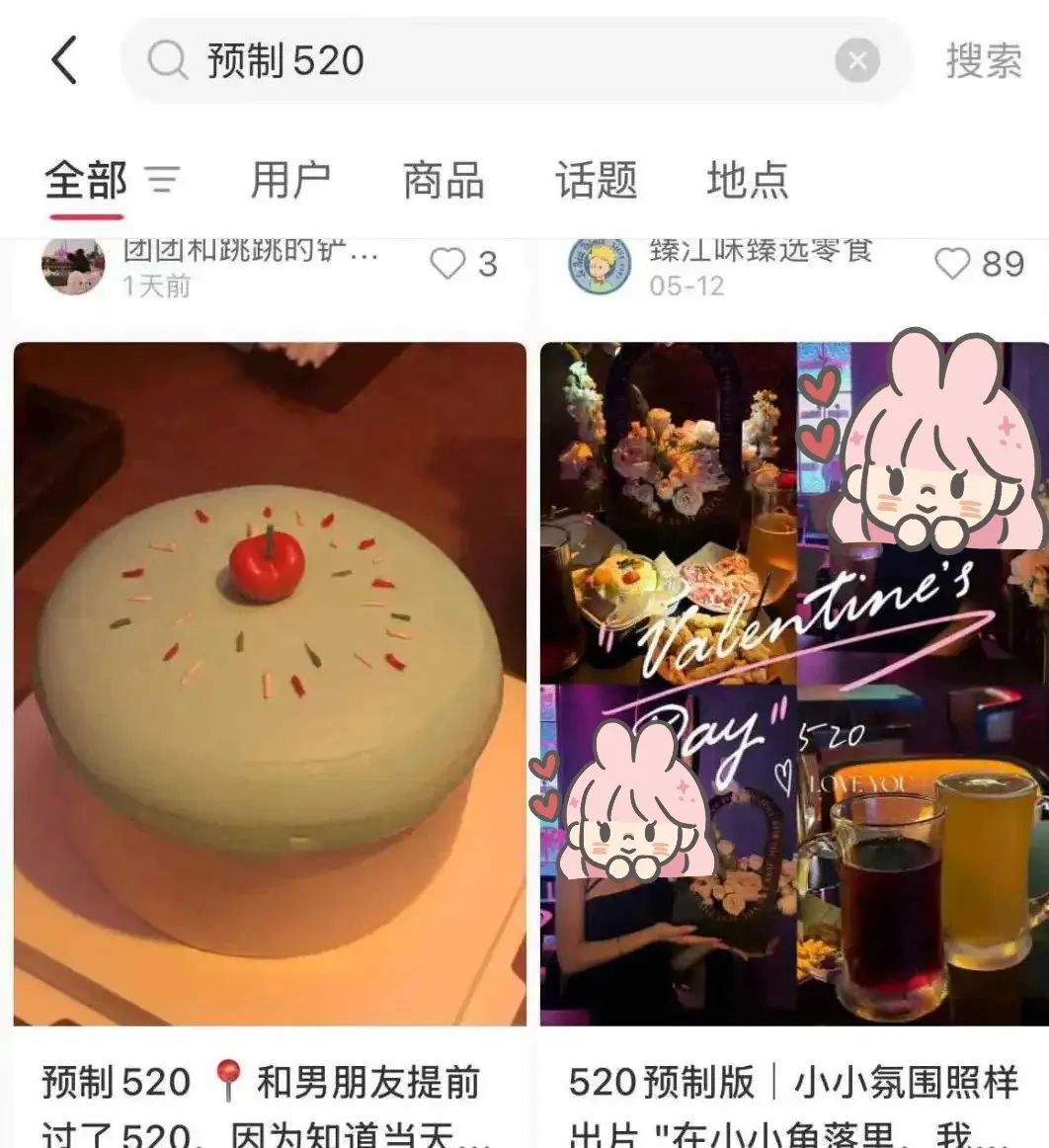
Task: Open the sort filter icon beside 全部
Action: click(163, 181)
